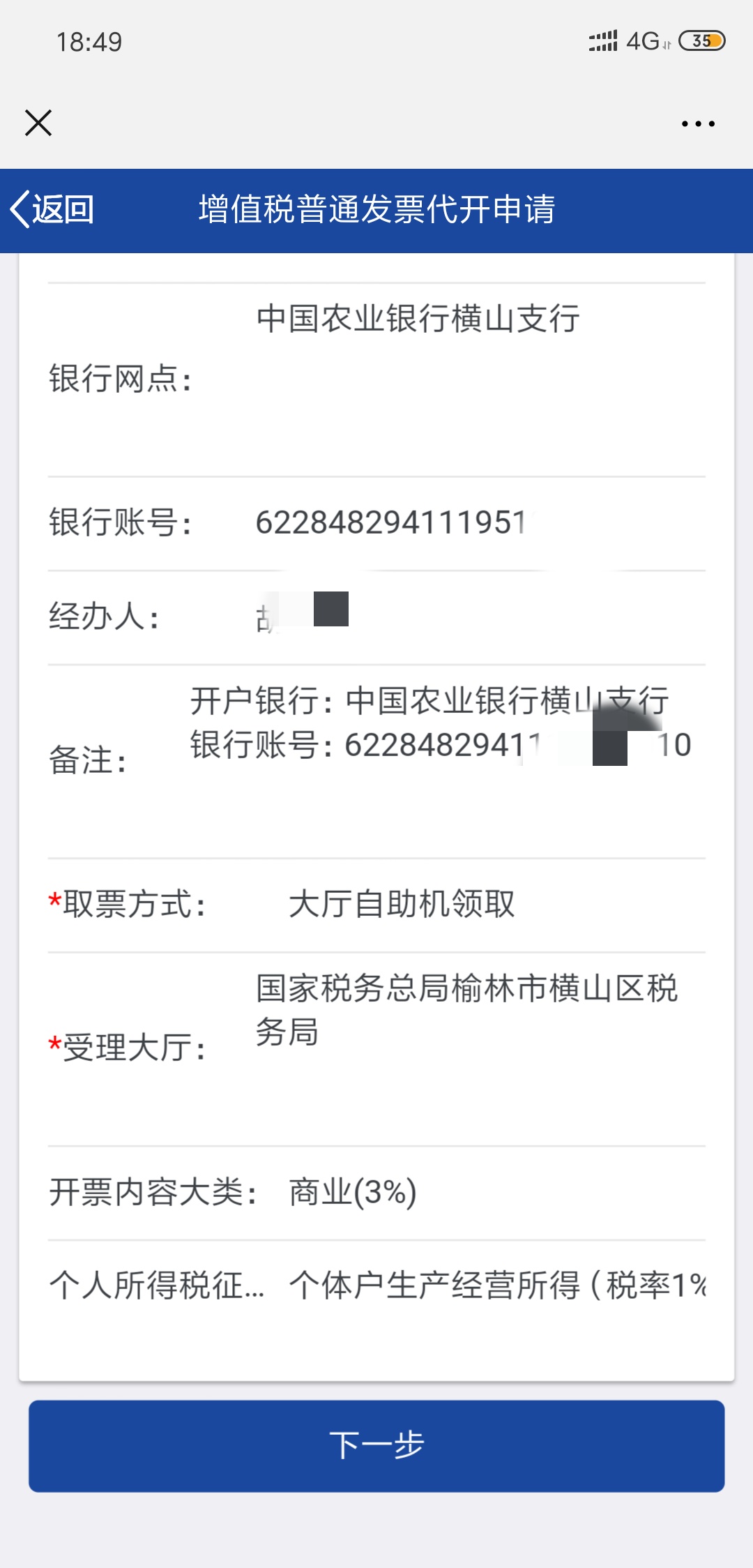Close the webpage with the X icon
This screenshot has width=753, height=1568.
click(40, 123)
